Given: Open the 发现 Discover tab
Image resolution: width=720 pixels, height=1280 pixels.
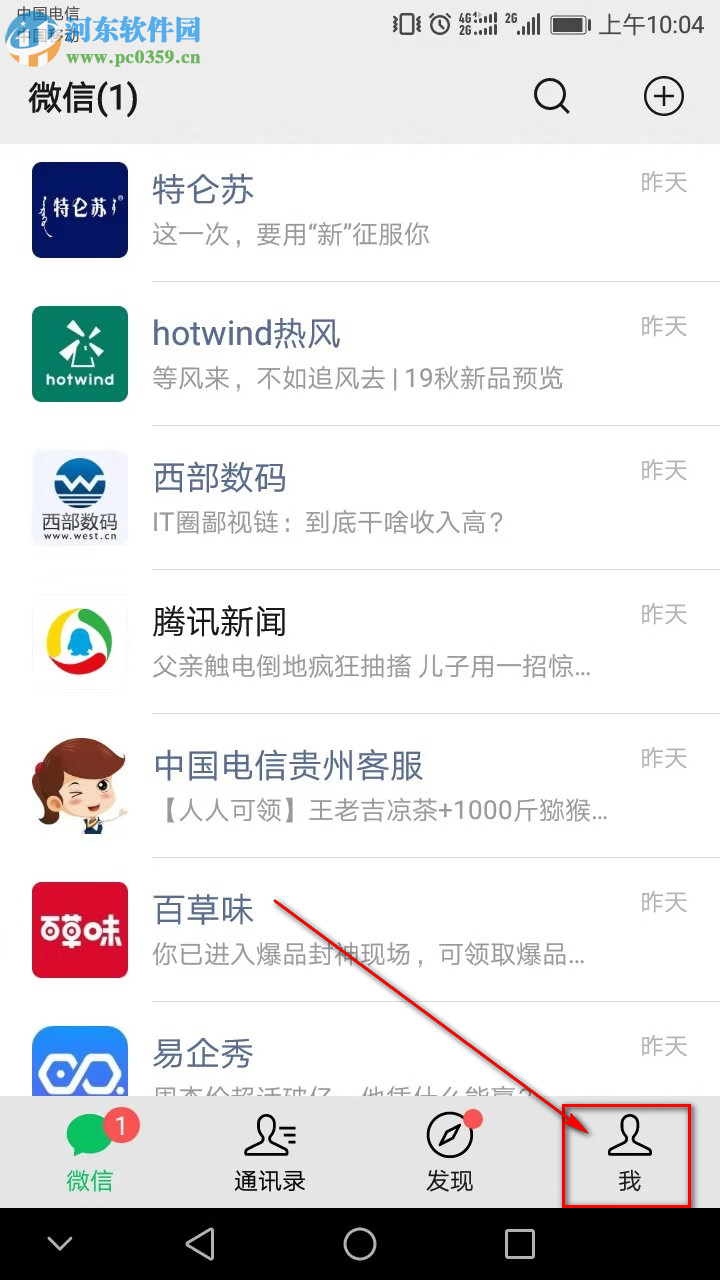Looking at the screenshot, I should point(450,1155).
